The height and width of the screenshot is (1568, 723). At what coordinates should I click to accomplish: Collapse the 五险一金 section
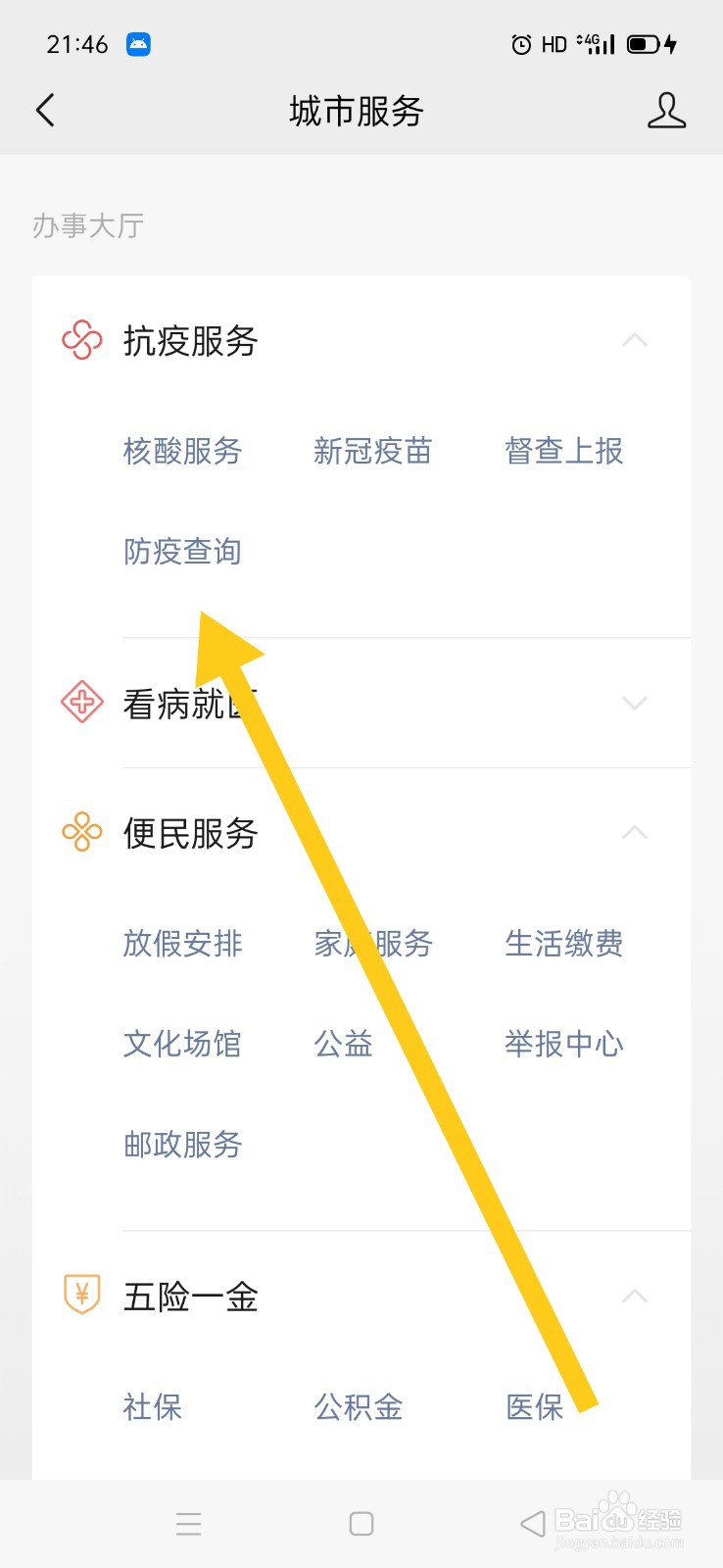636,1295
